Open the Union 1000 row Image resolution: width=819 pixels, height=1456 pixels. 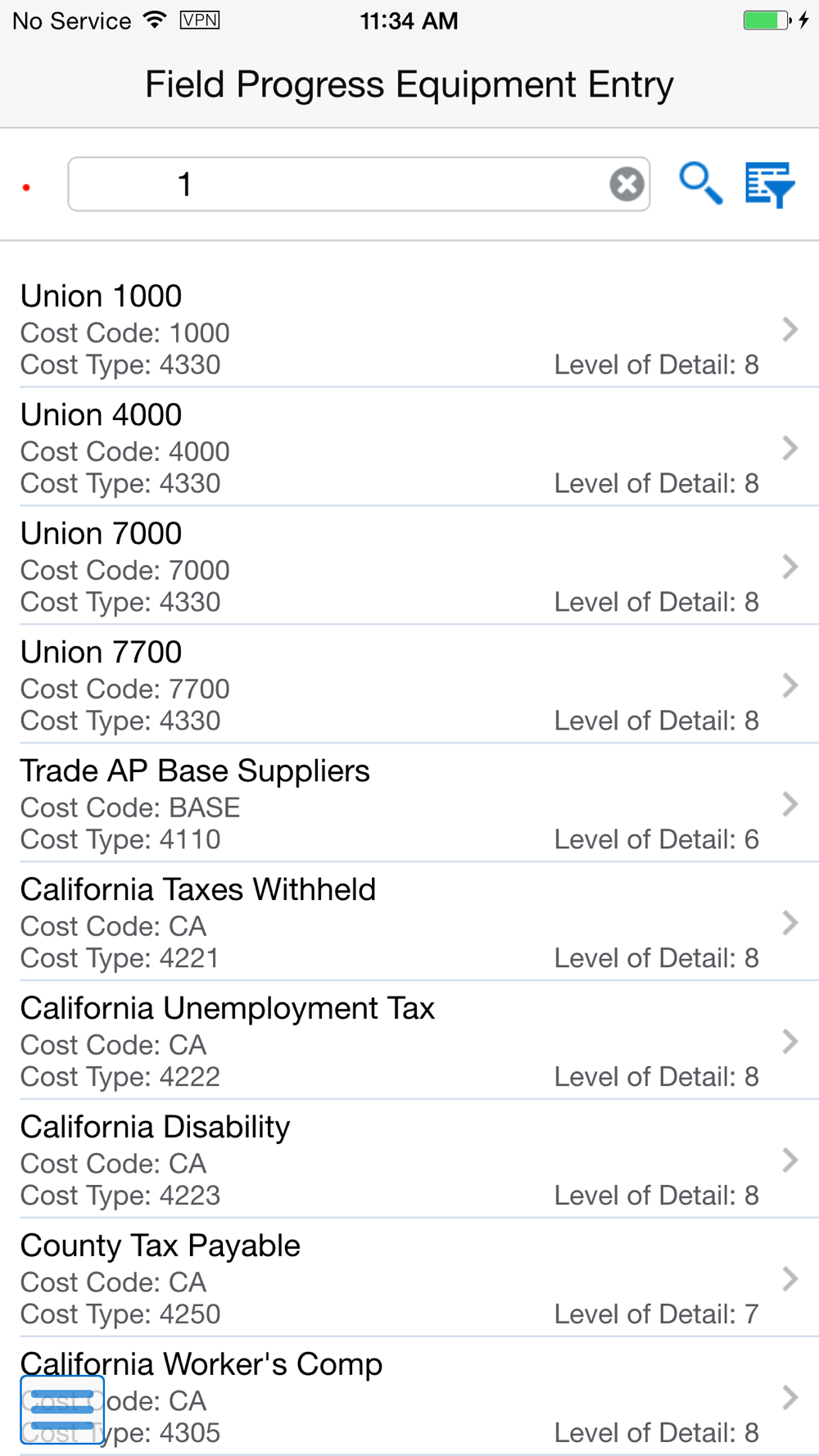pos(409,329)
